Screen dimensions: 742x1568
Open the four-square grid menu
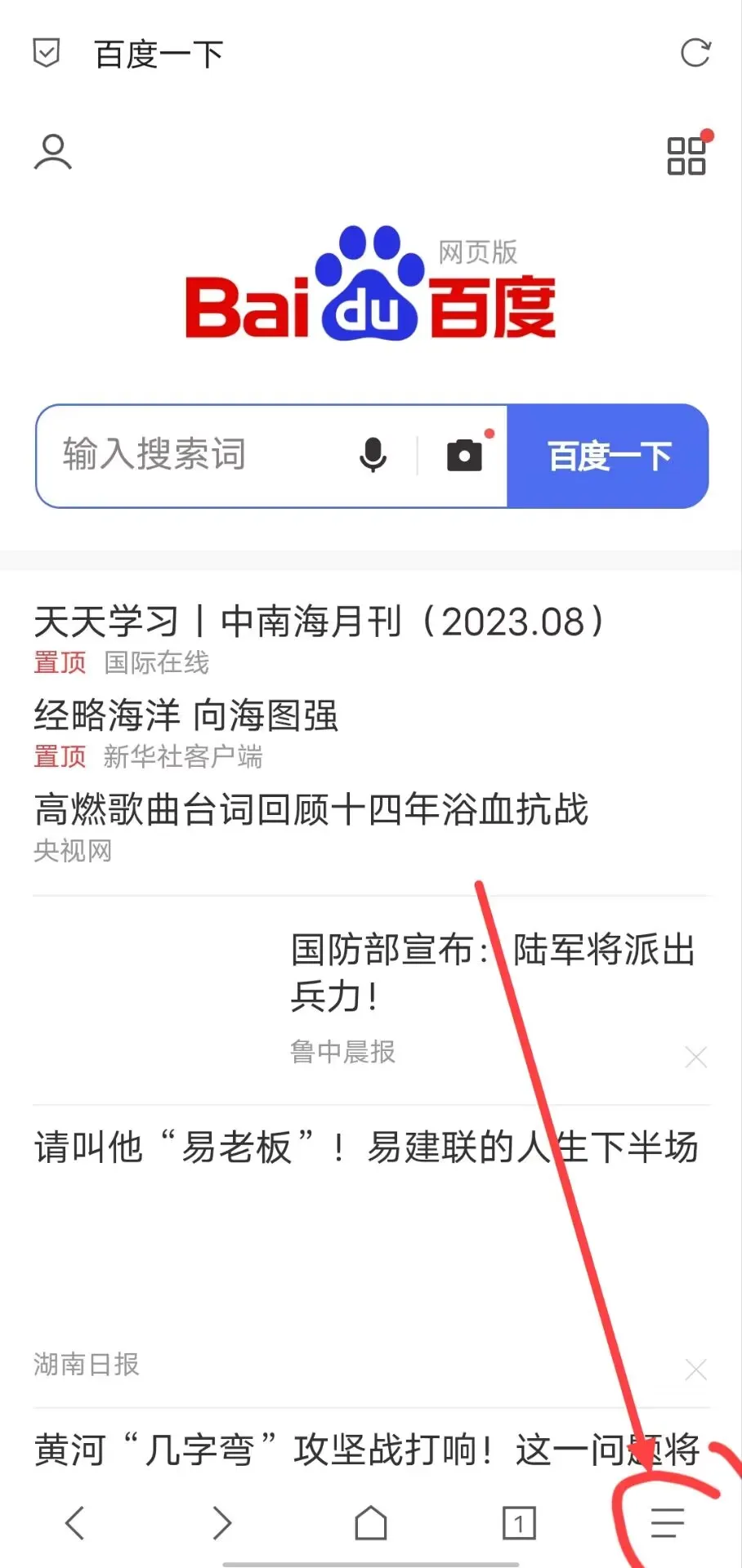coord(686,155)
